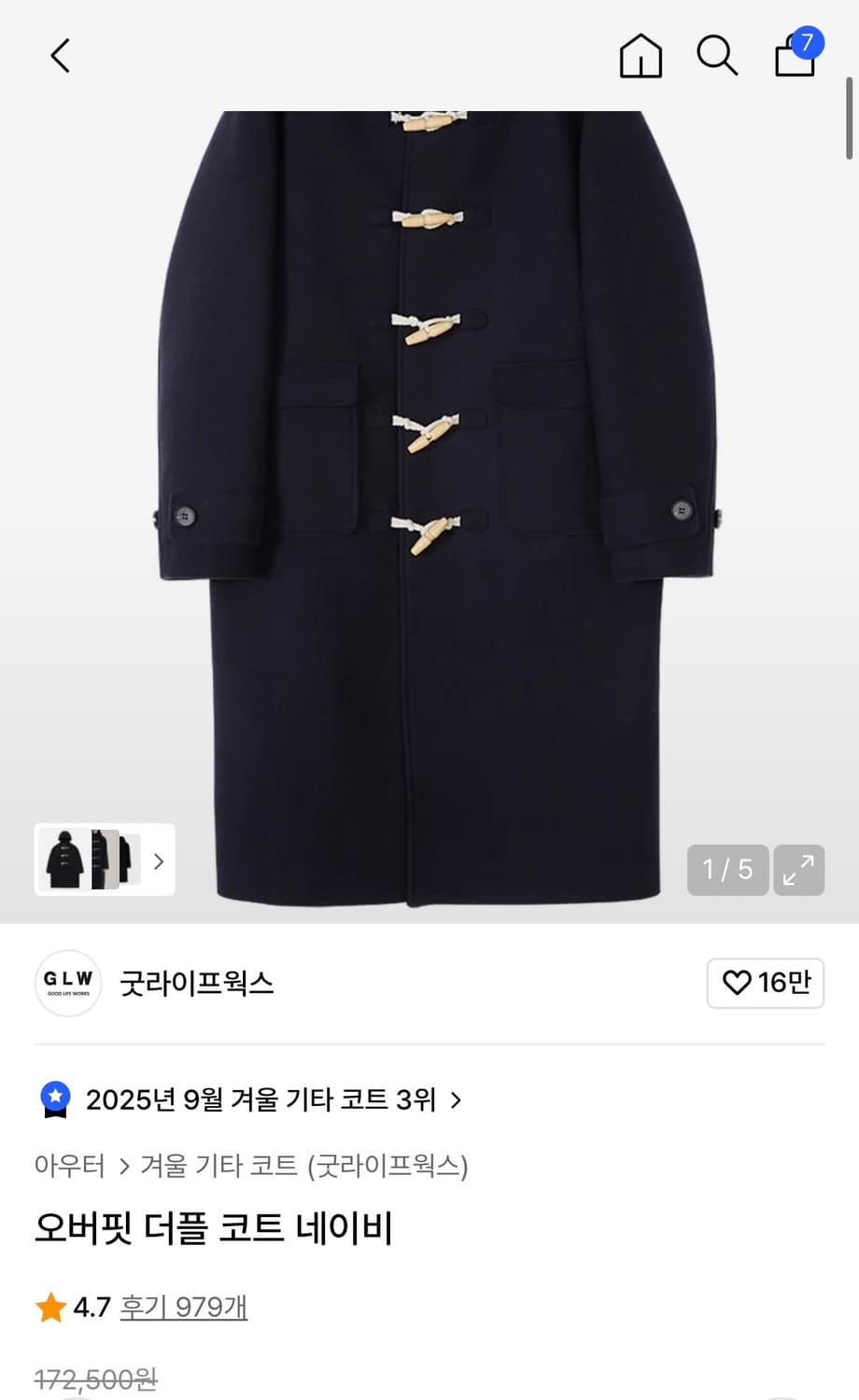Select the 굿라이프웍스 brand name
The width and height of the screenshot is (859, 1400).
click(x=198, y=983)
